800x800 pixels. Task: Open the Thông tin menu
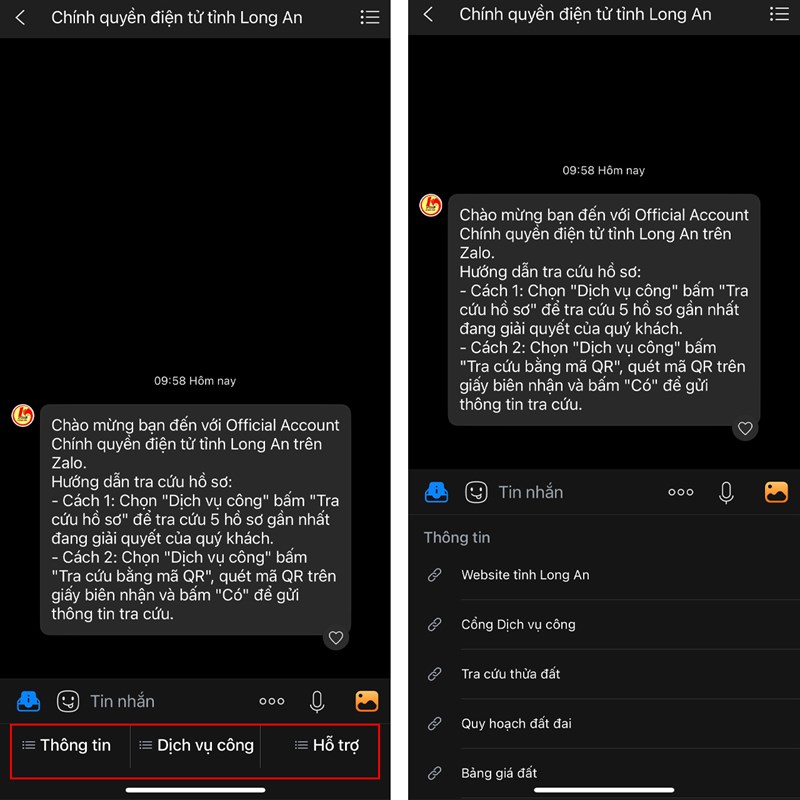[67, 745]
